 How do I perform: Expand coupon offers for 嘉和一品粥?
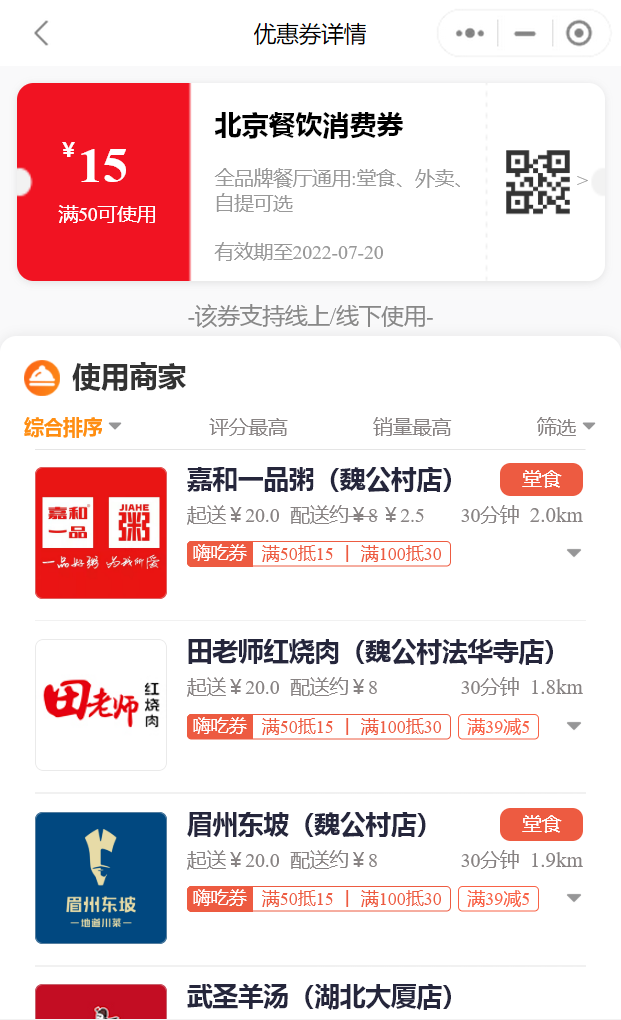click(x=573, y=553)
